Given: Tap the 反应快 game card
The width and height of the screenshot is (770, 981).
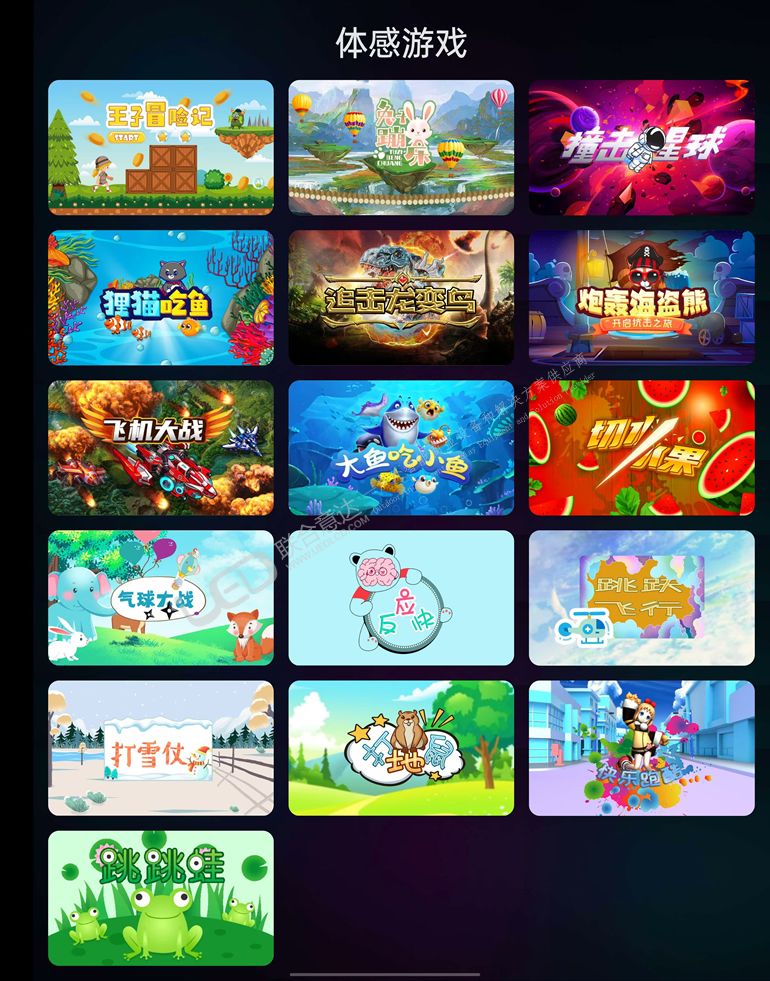Looking at the screenshot, I should 401,597.
